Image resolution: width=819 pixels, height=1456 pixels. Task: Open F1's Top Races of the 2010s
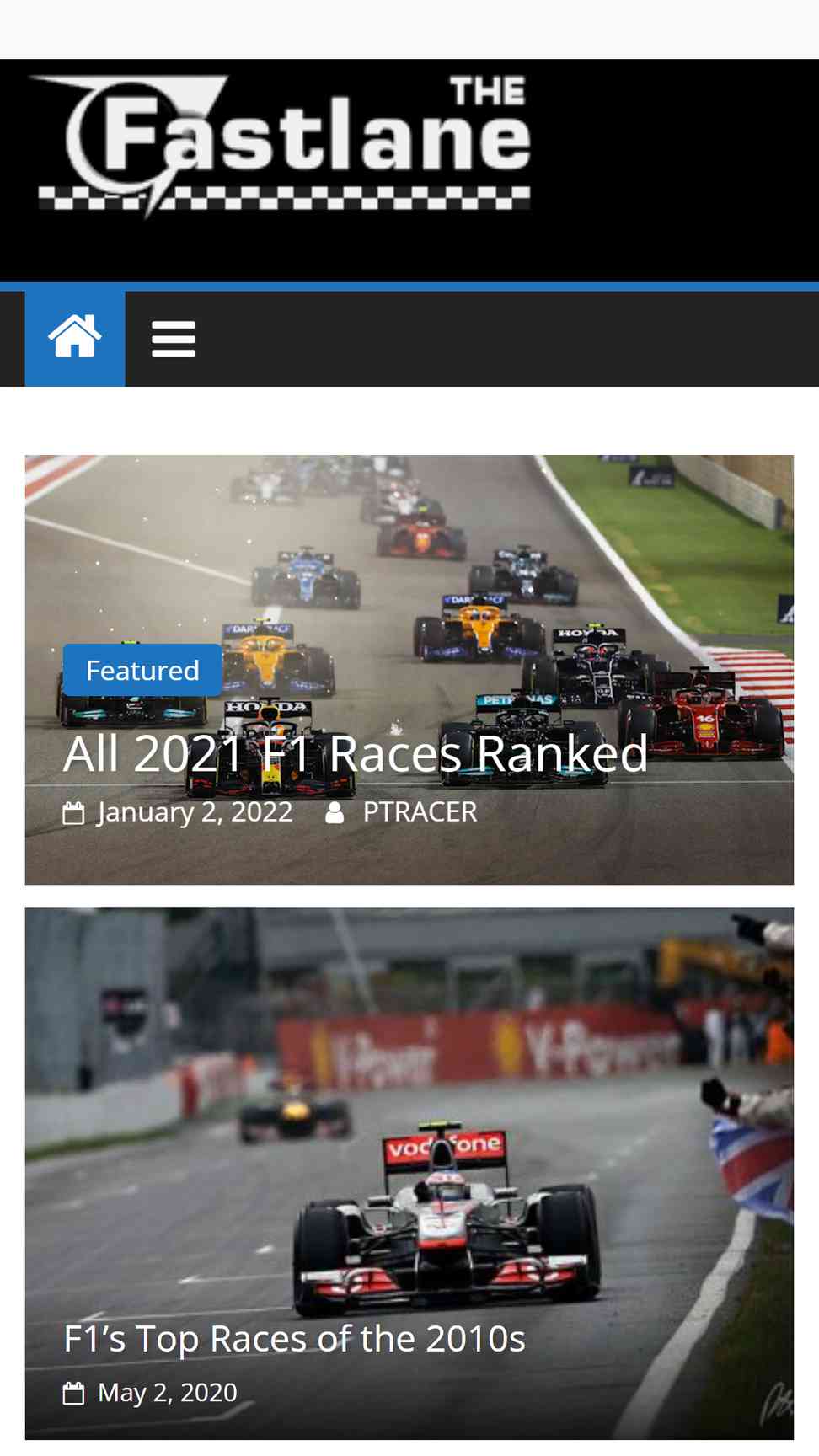pos(294,1338)
